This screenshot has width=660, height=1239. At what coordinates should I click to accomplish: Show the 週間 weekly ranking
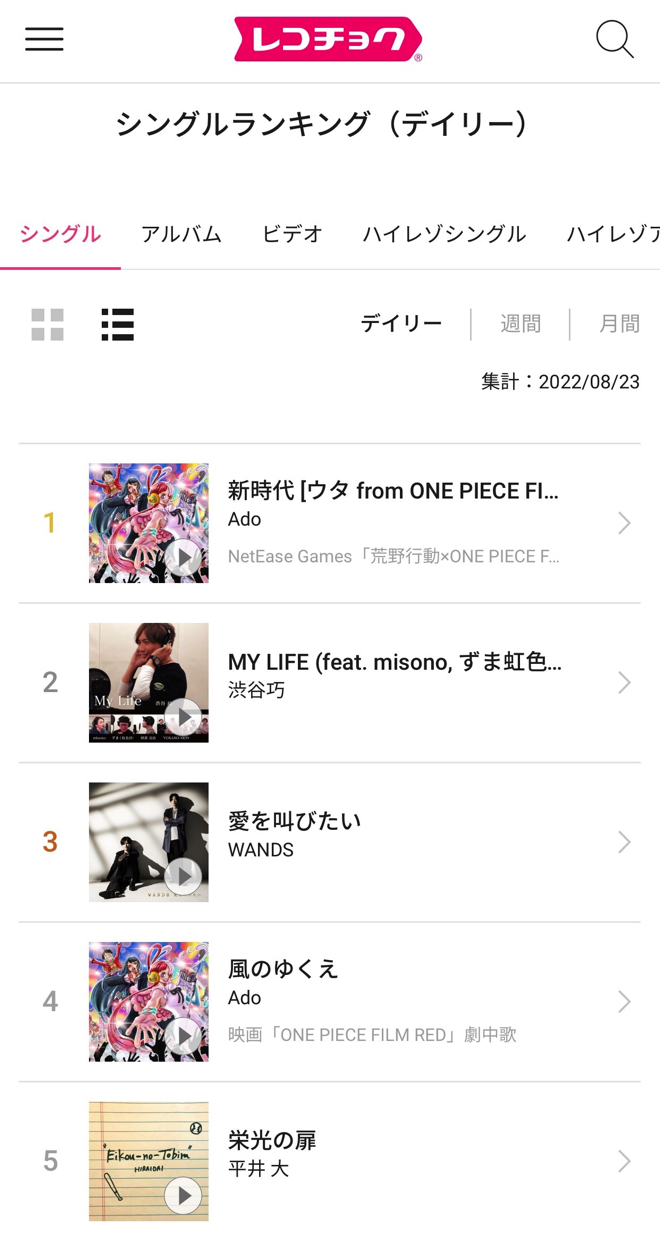520,324
